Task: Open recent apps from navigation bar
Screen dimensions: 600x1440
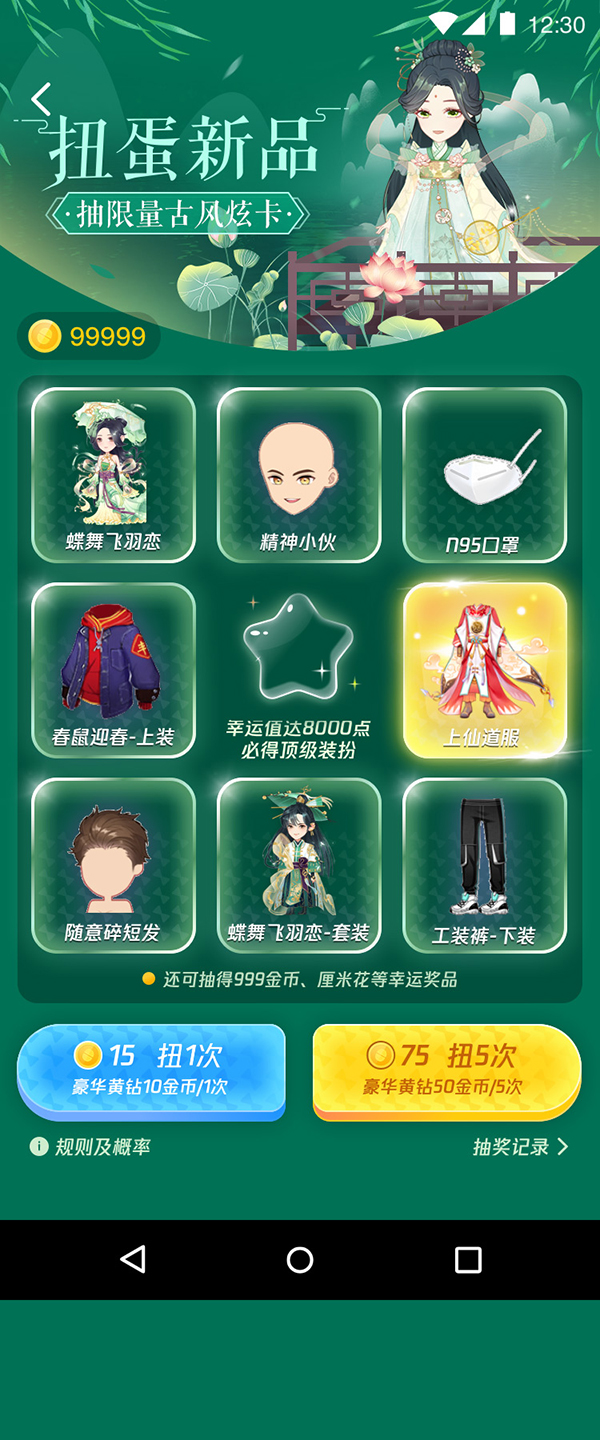Action: pos(468,1259)
